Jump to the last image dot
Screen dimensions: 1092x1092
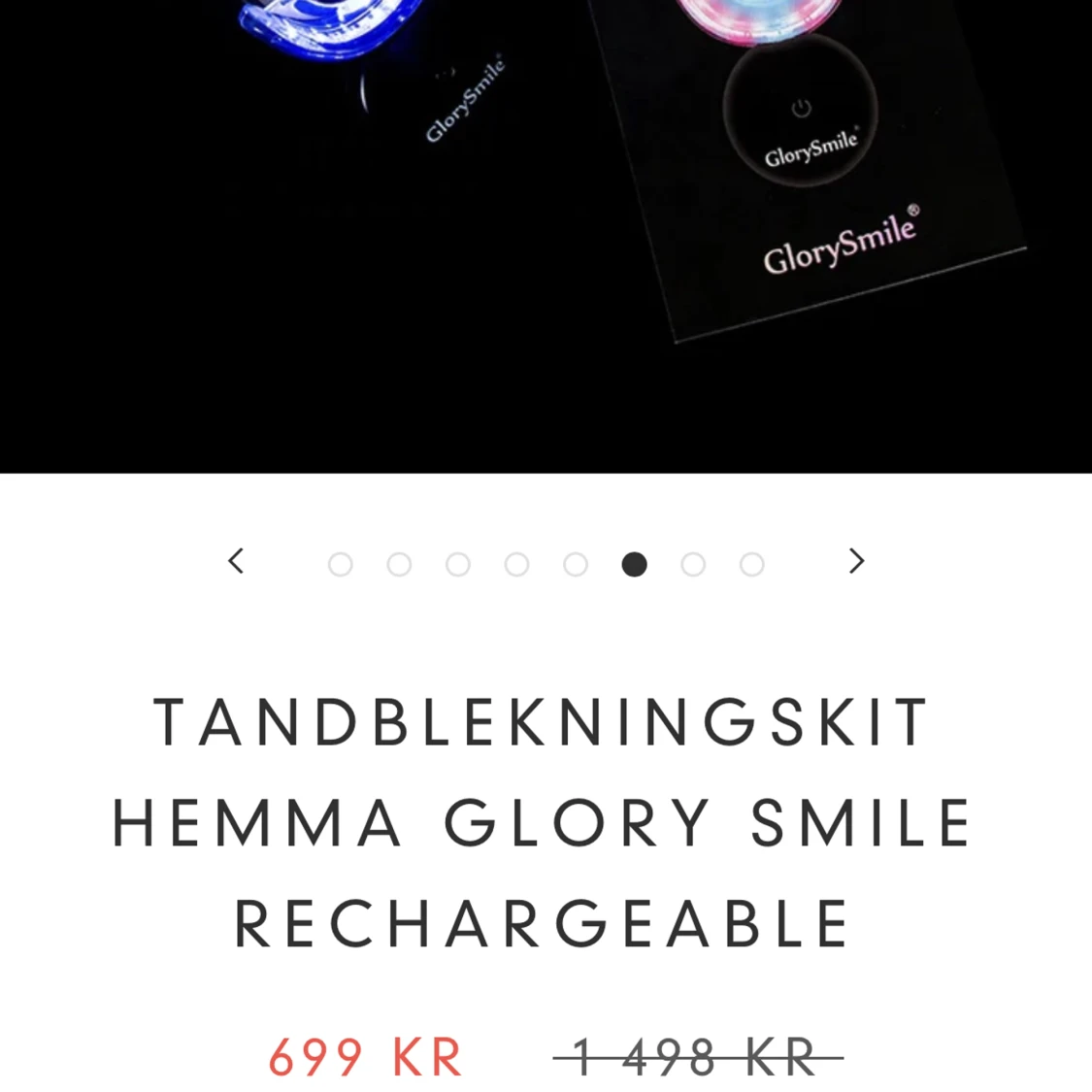[x=752, y=564]
